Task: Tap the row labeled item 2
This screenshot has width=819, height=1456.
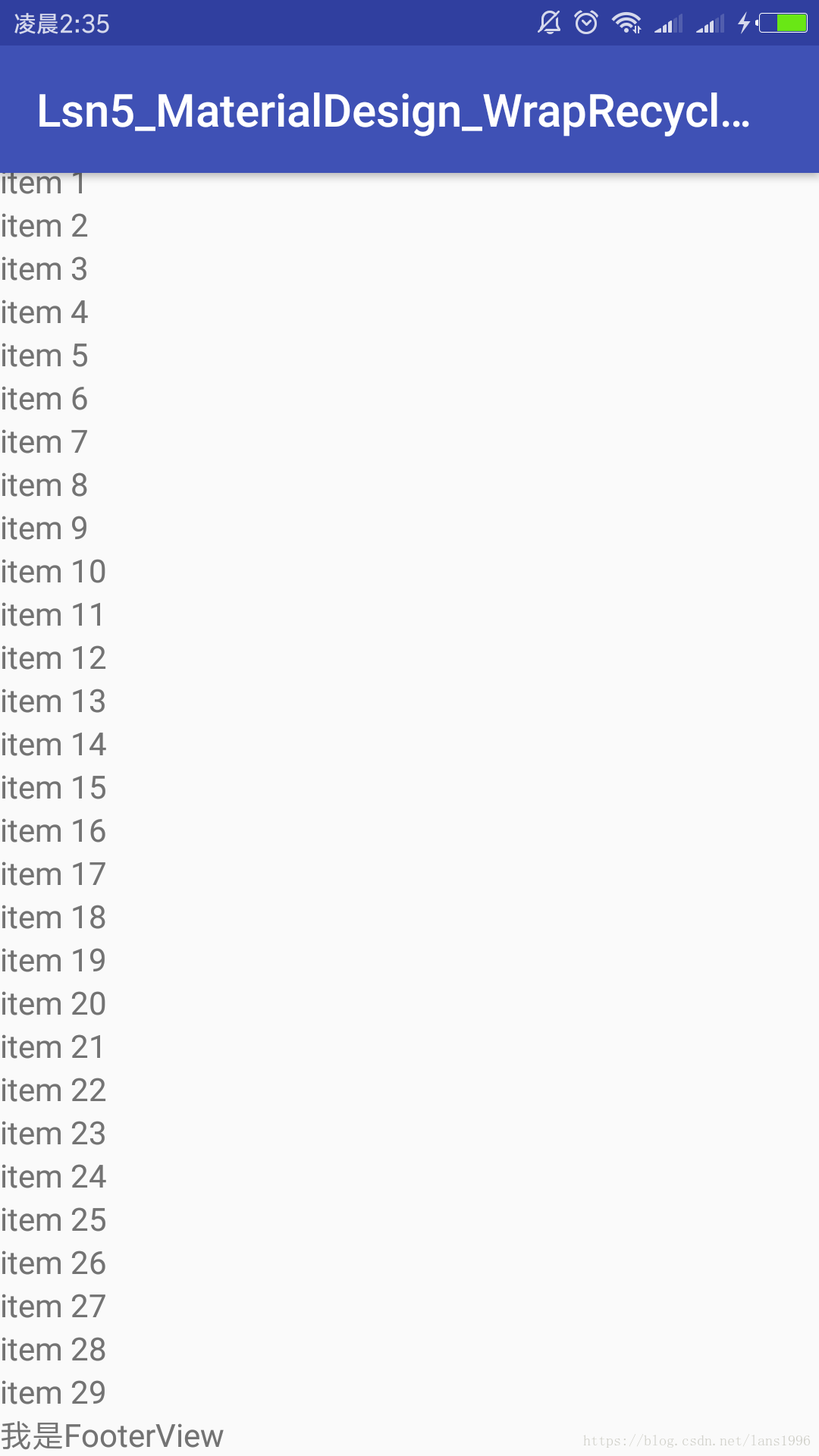Action: pos(409,226)
